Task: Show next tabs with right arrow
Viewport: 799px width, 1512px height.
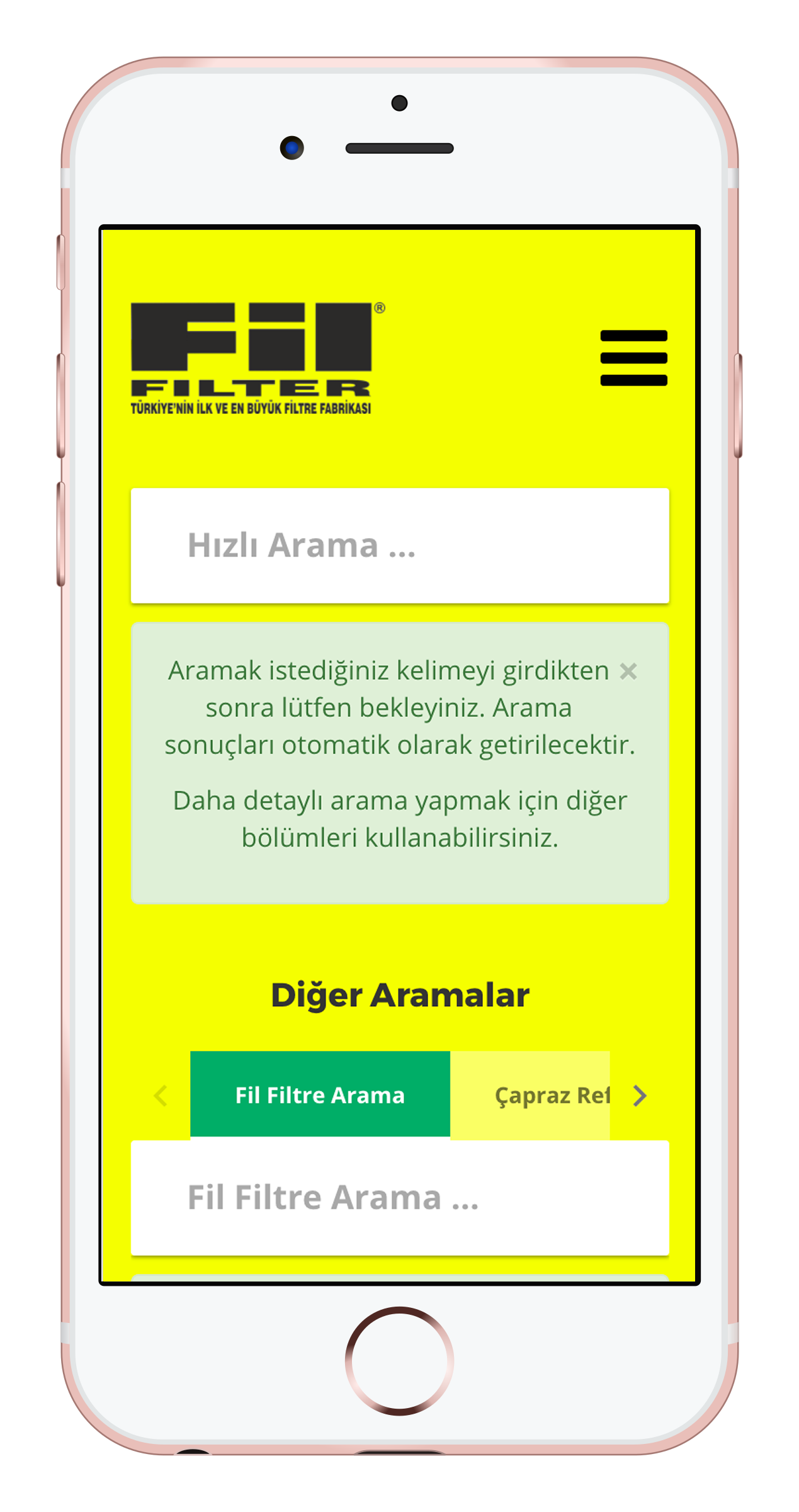Action: tap(640, 1096)
